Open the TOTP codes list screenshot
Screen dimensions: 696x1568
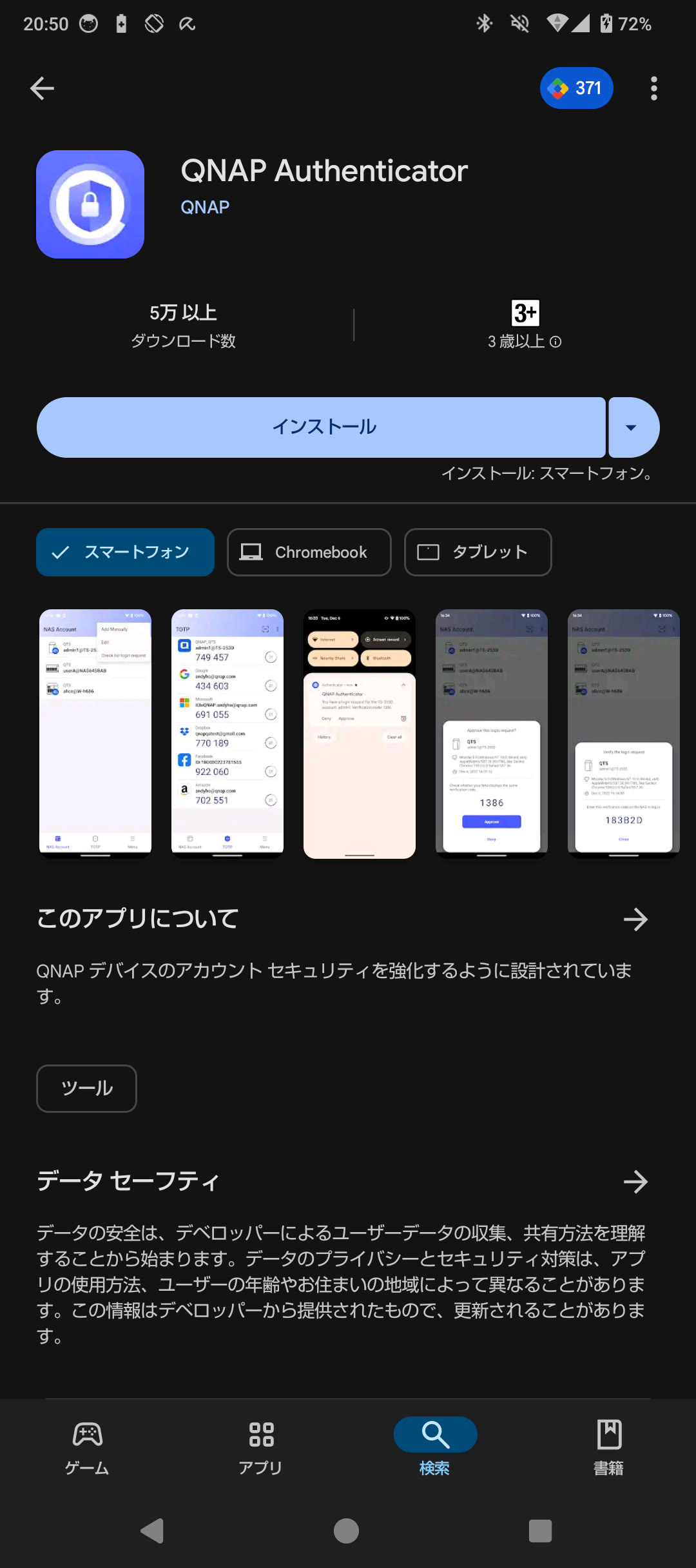point(227,733)
